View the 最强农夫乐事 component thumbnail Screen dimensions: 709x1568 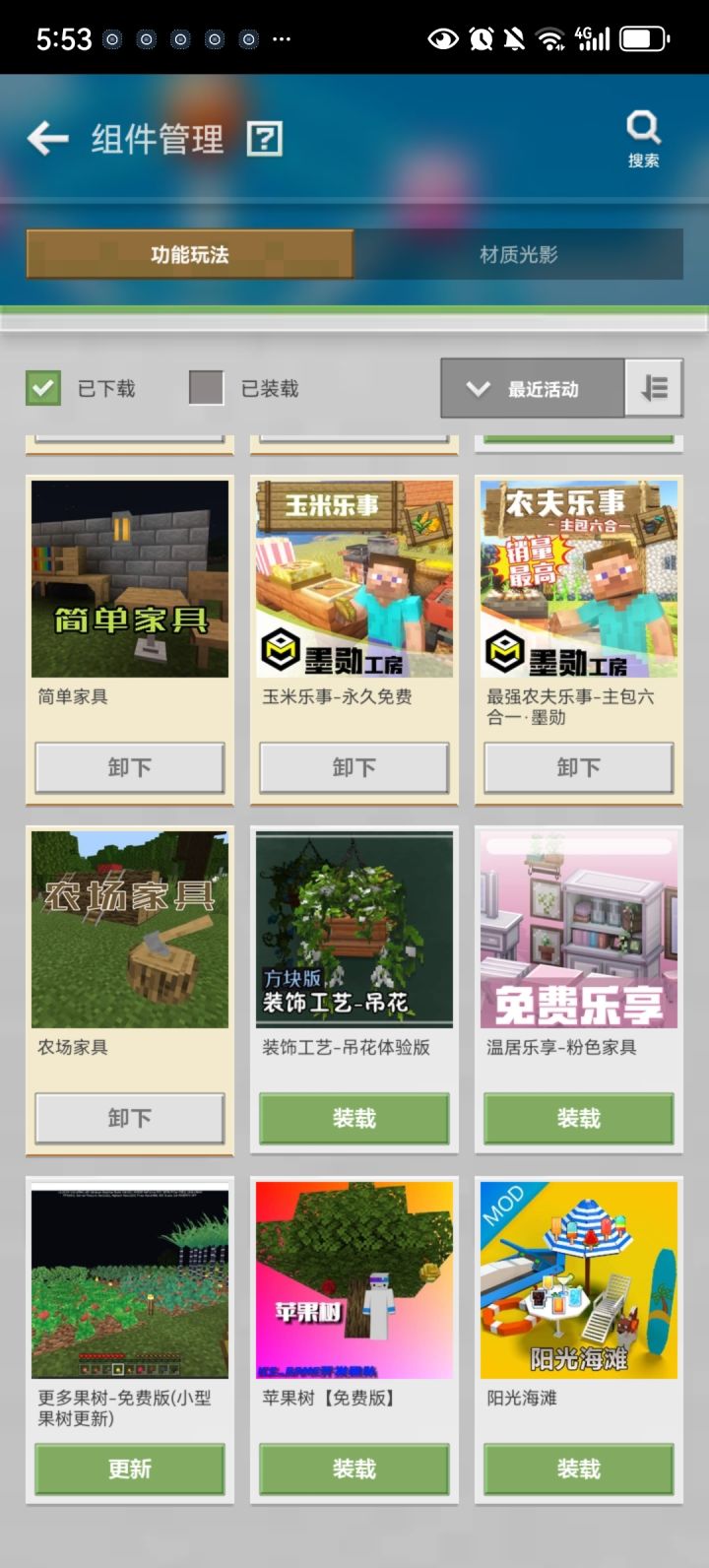click(578, 578)
